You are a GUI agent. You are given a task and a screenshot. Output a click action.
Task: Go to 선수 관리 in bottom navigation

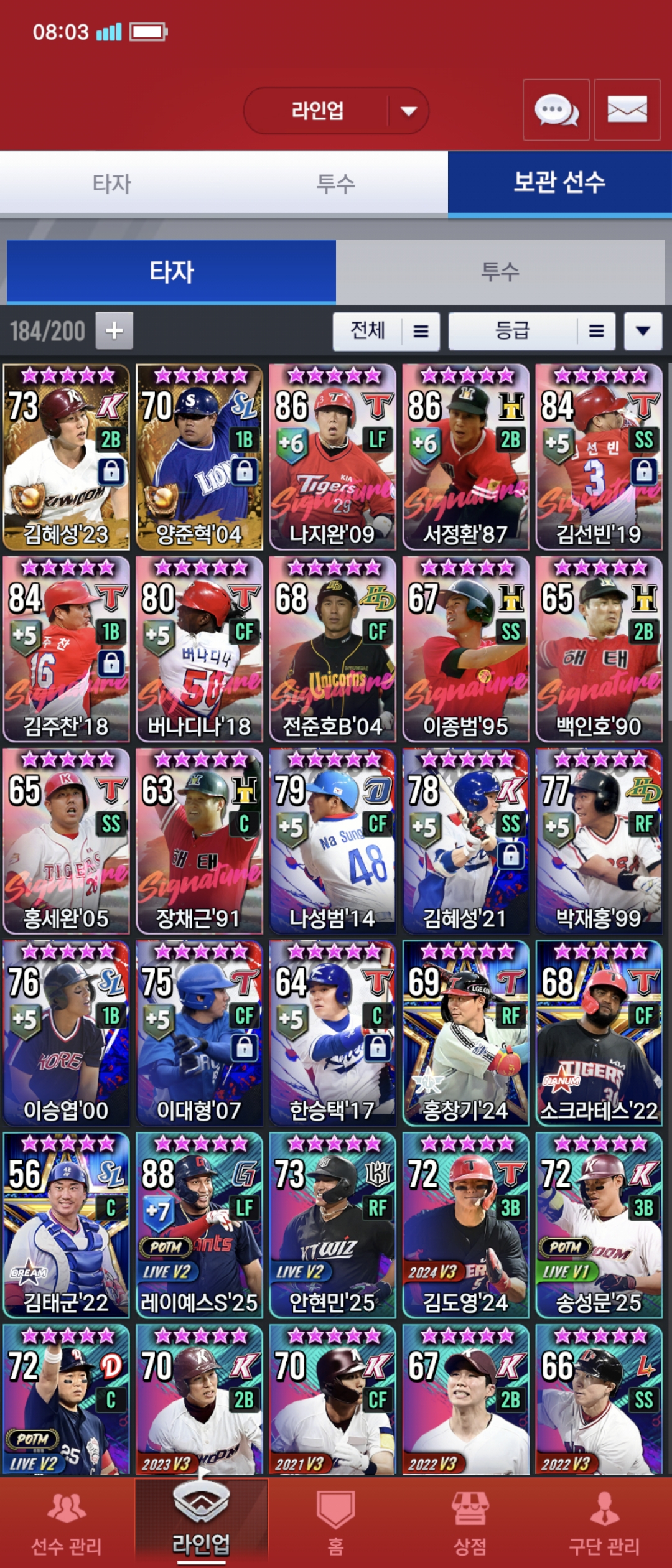pos(67,1523)
